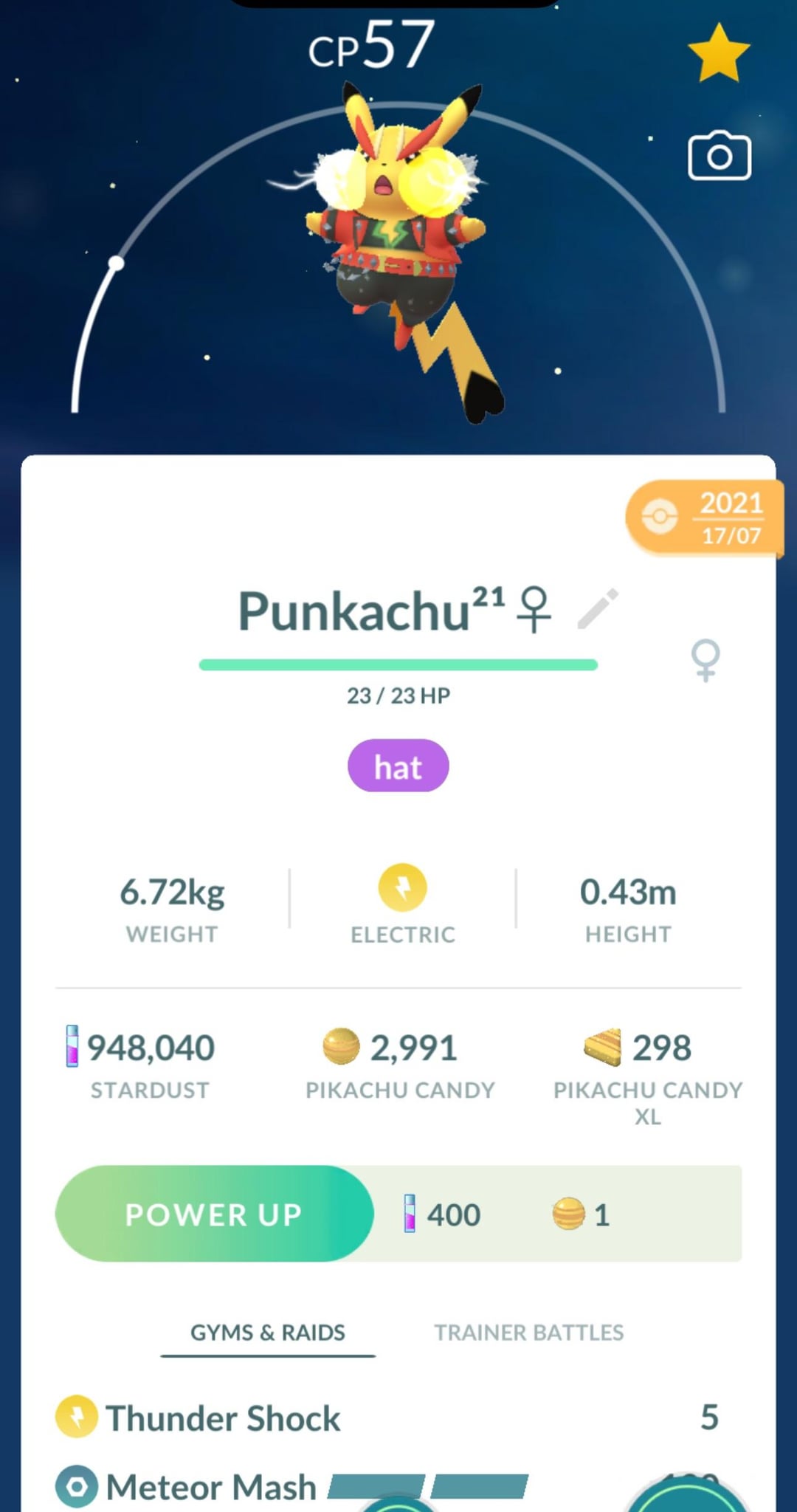This screenshot has height=1512, width=797.
Task: Switch to the Trainer Battles tab
Action: (528, 1333)
